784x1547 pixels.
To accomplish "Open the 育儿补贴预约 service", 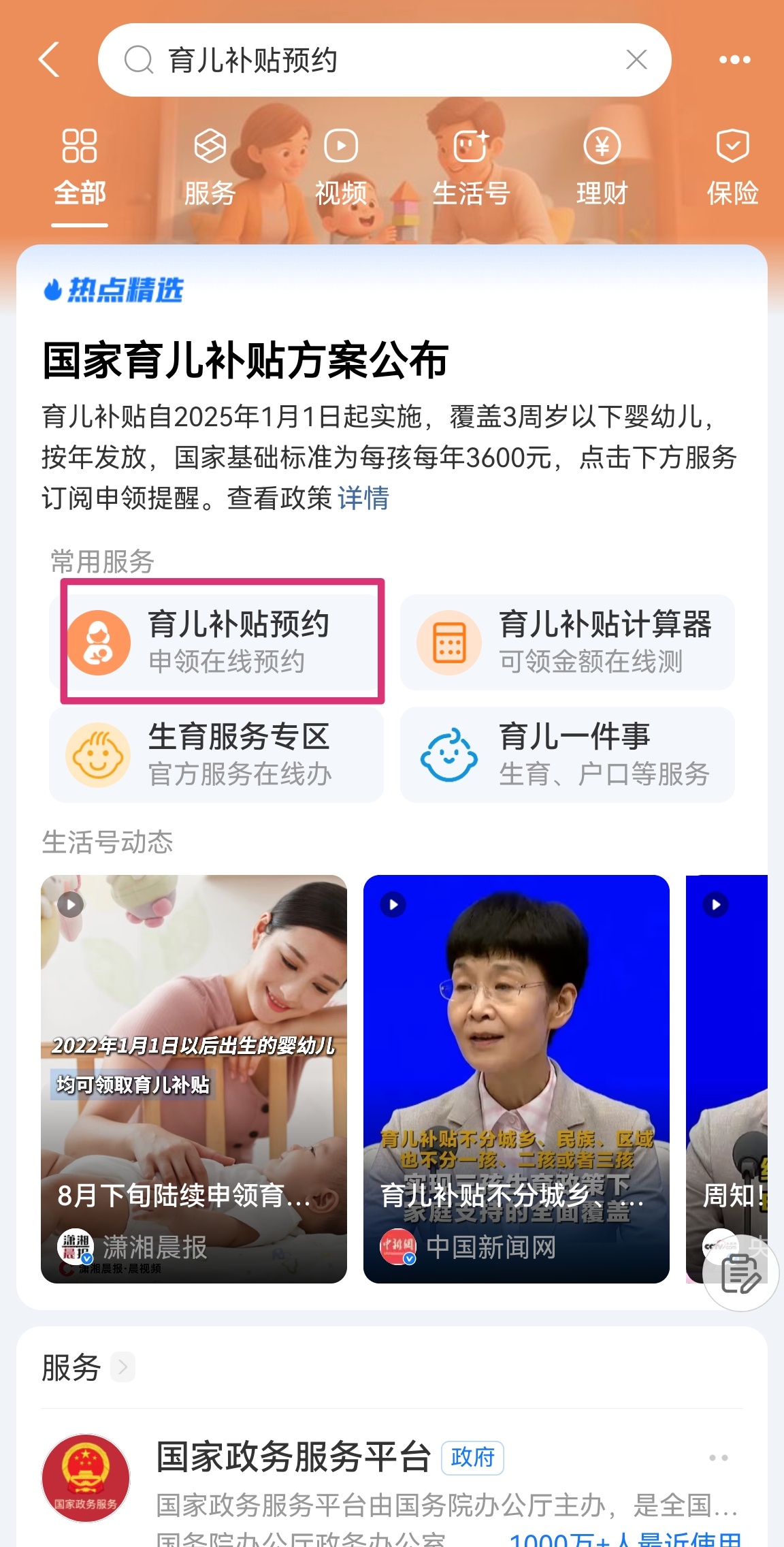I will pos(216,642).
